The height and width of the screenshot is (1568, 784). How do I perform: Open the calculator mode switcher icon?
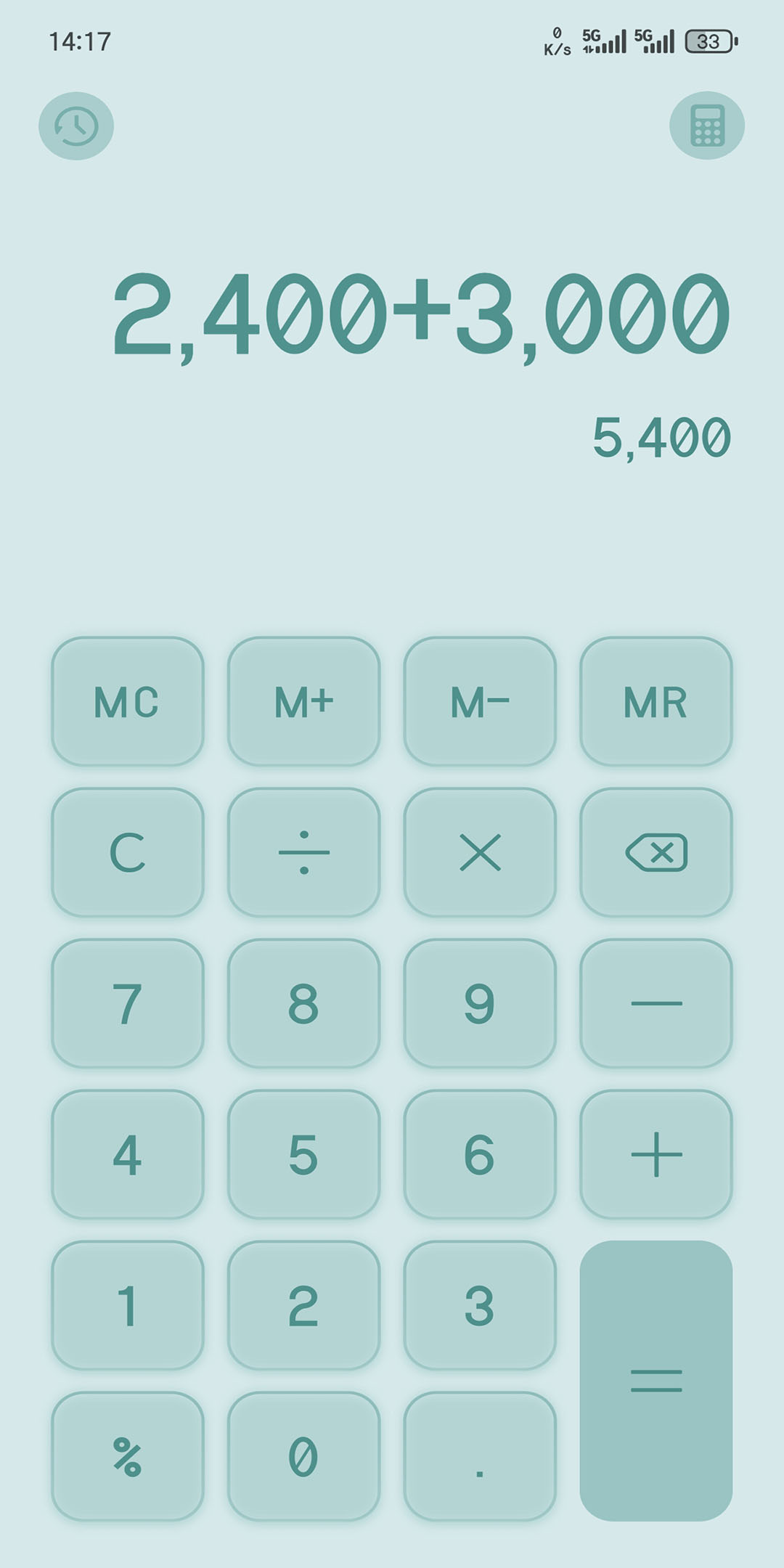coord(706,126)
